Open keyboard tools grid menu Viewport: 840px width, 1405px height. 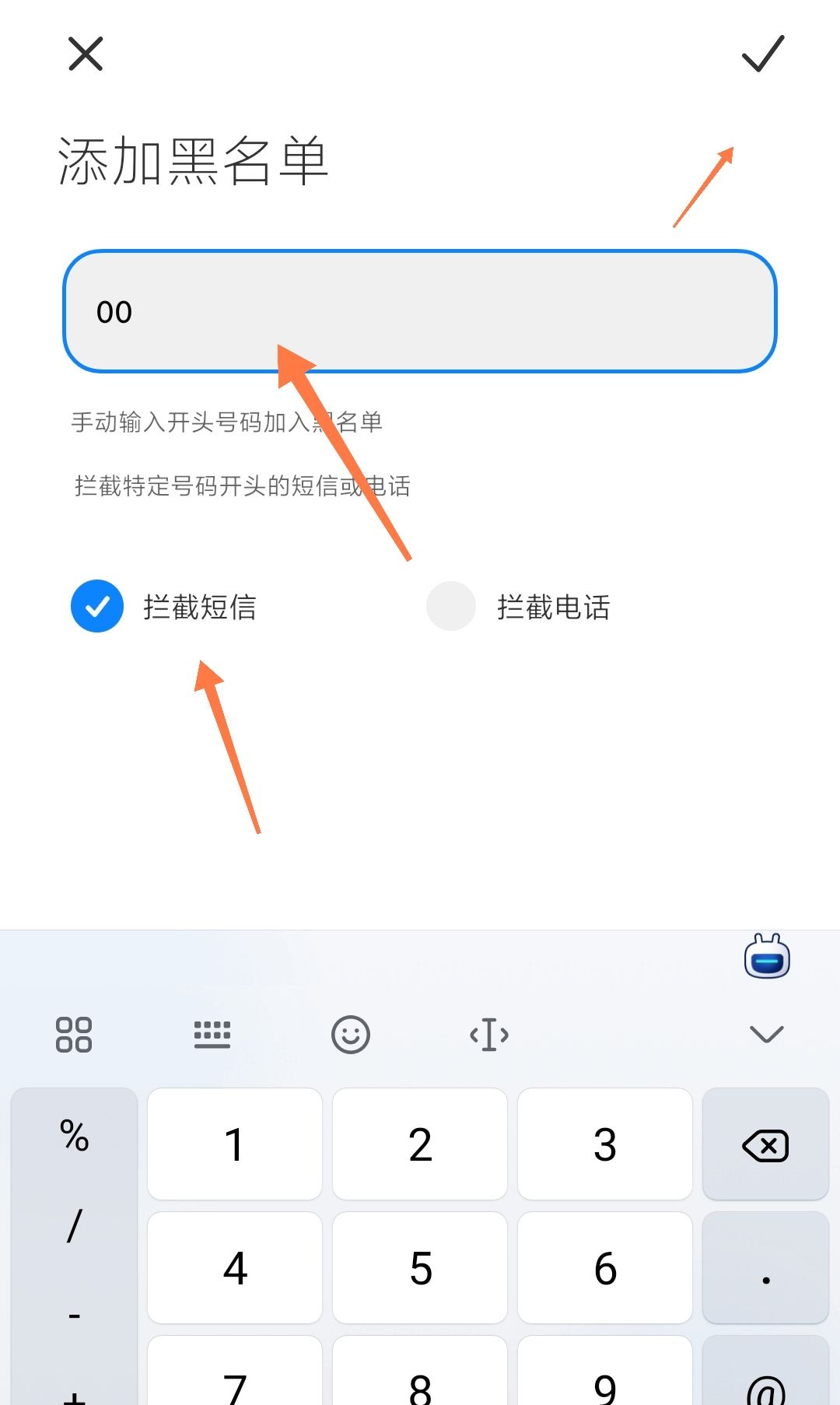pyautogui.click(x=74, y=1035)
